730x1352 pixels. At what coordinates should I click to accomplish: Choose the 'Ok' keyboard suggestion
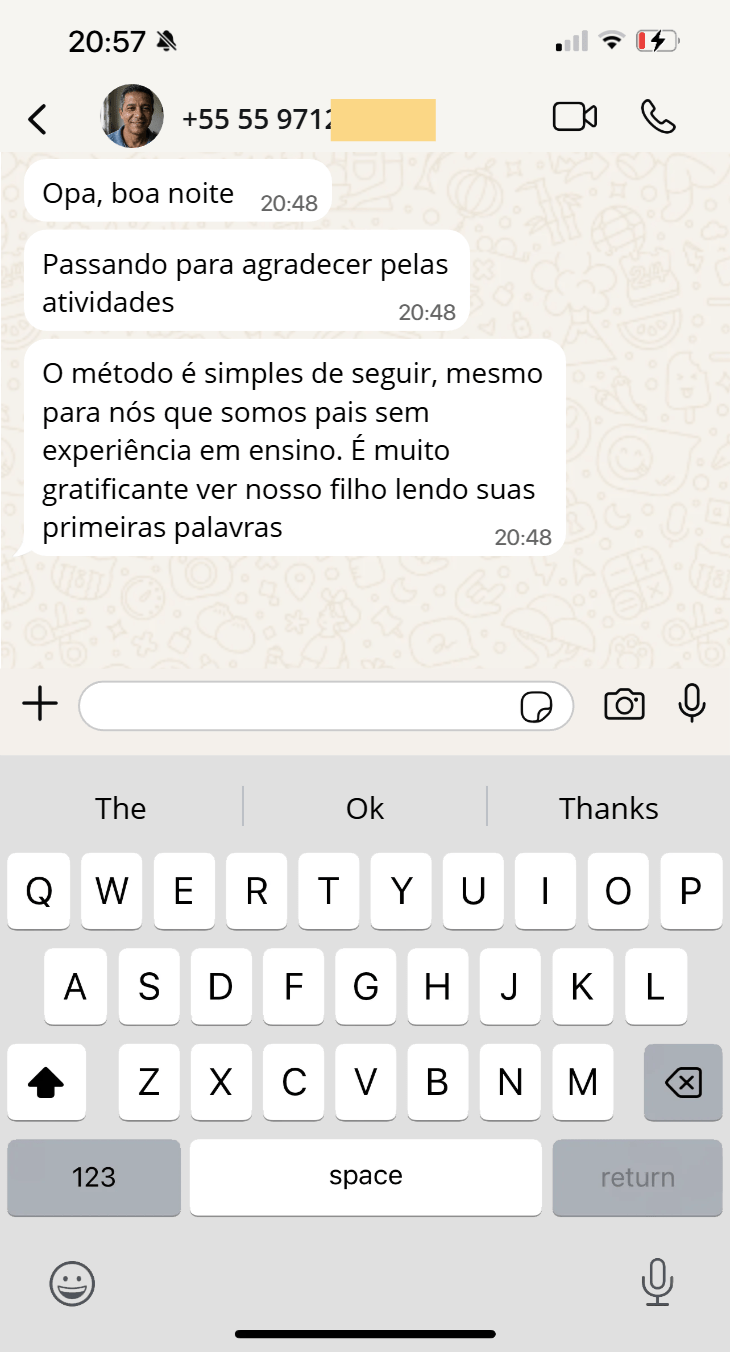click(365, 808)
